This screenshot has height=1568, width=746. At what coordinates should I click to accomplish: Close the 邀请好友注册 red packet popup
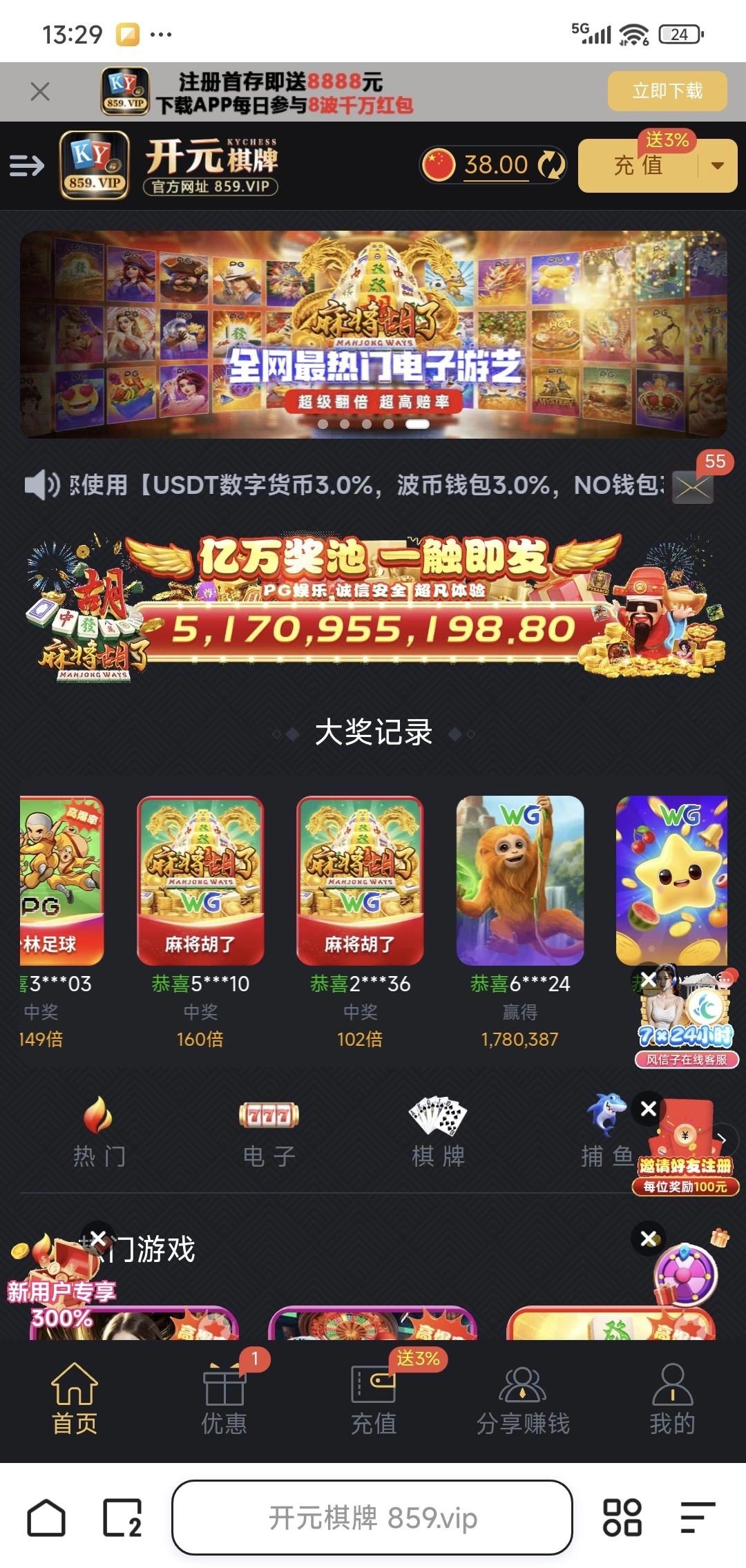coord(648,1109)
